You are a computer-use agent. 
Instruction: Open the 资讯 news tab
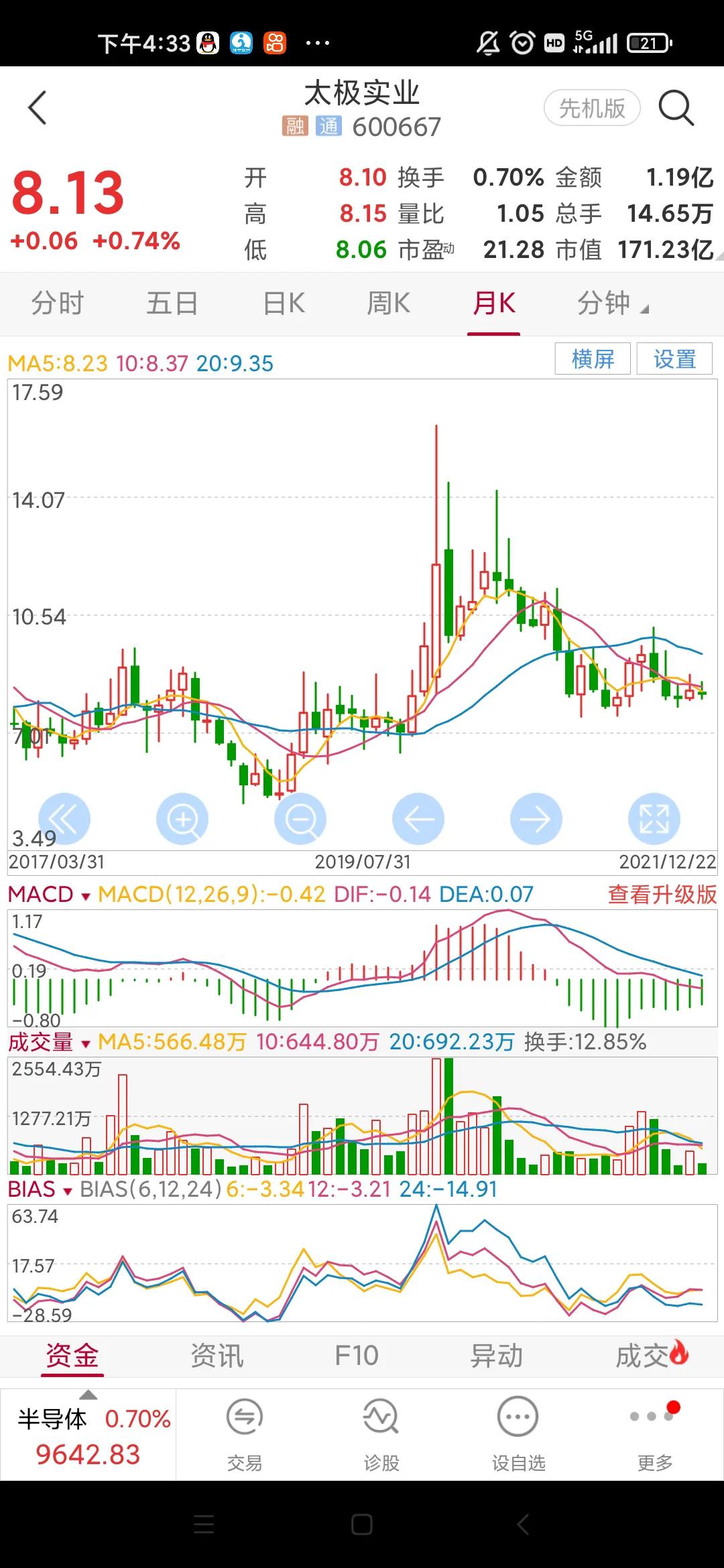[x=217, y=1356]
